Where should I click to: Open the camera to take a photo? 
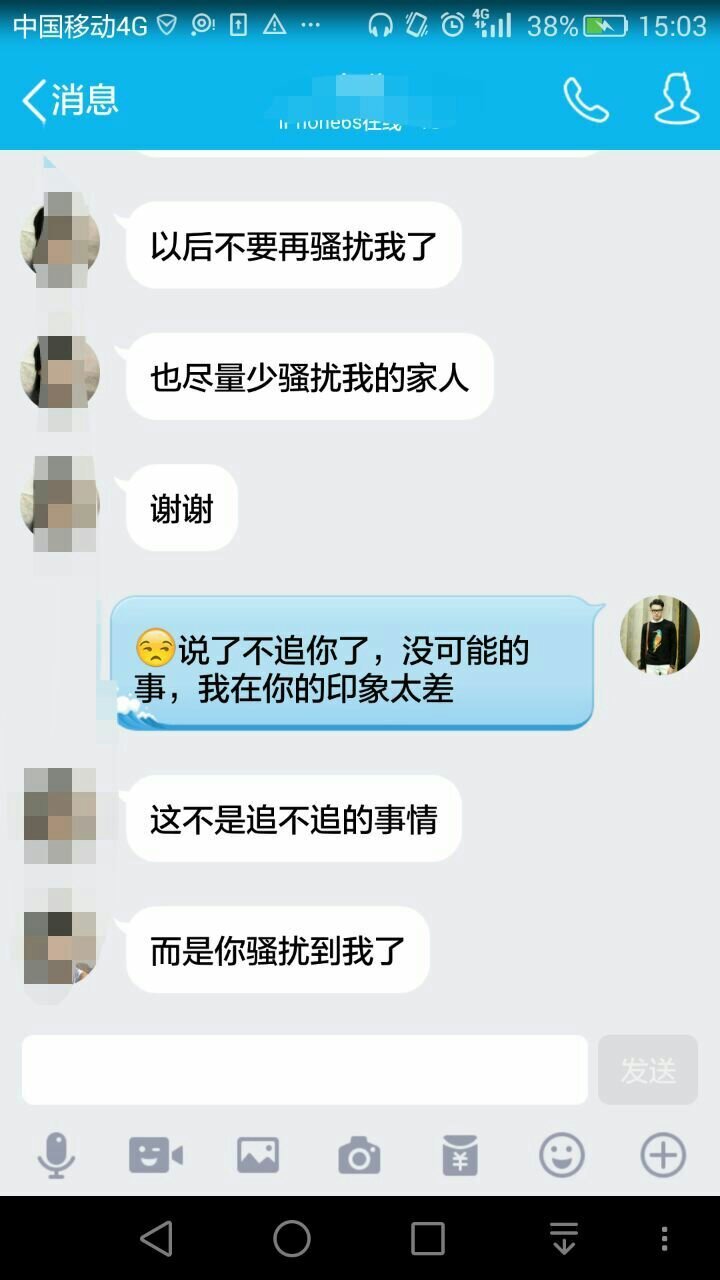359,1156
